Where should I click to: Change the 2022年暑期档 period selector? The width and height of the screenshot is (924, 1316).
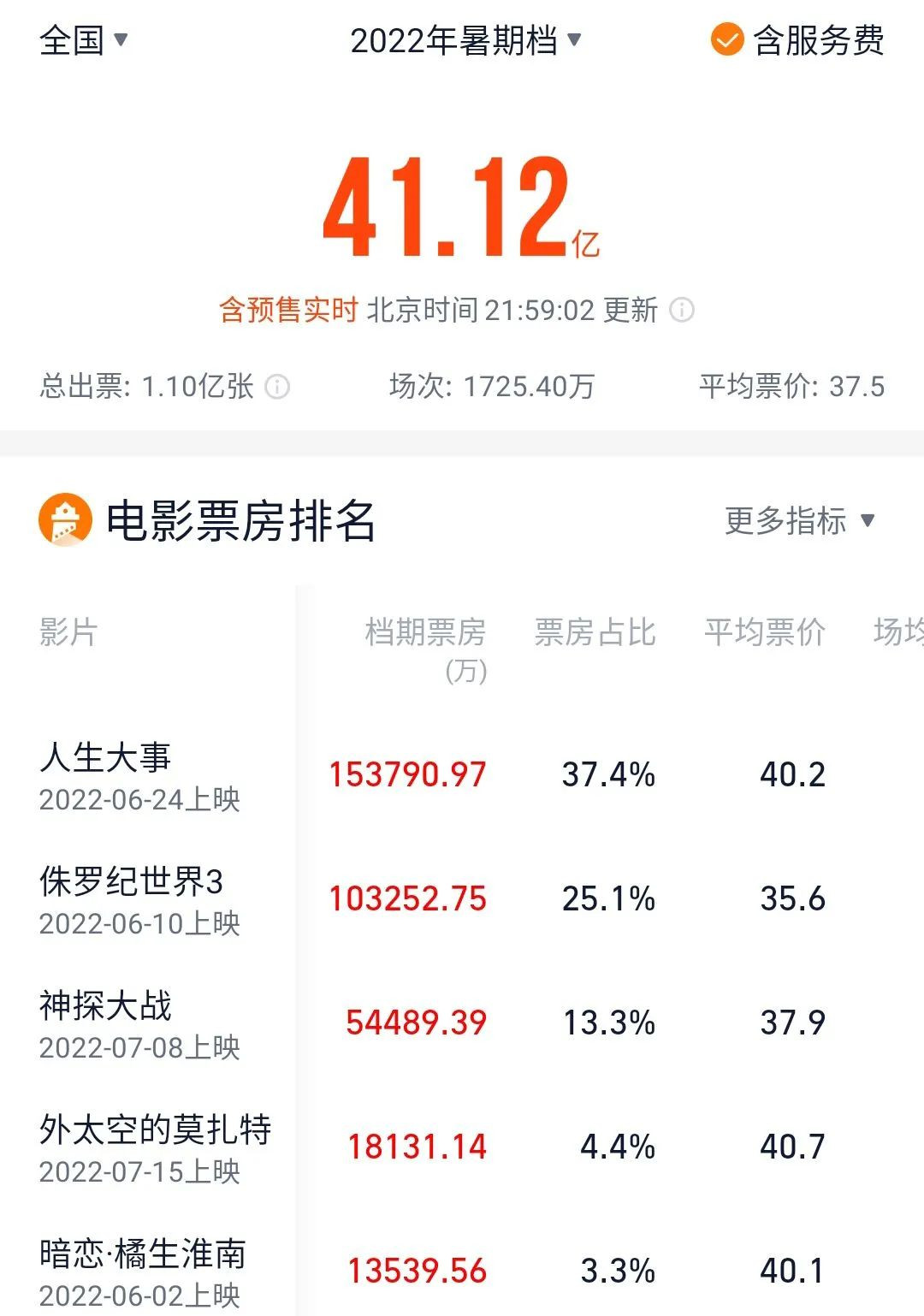pos(465,40)
